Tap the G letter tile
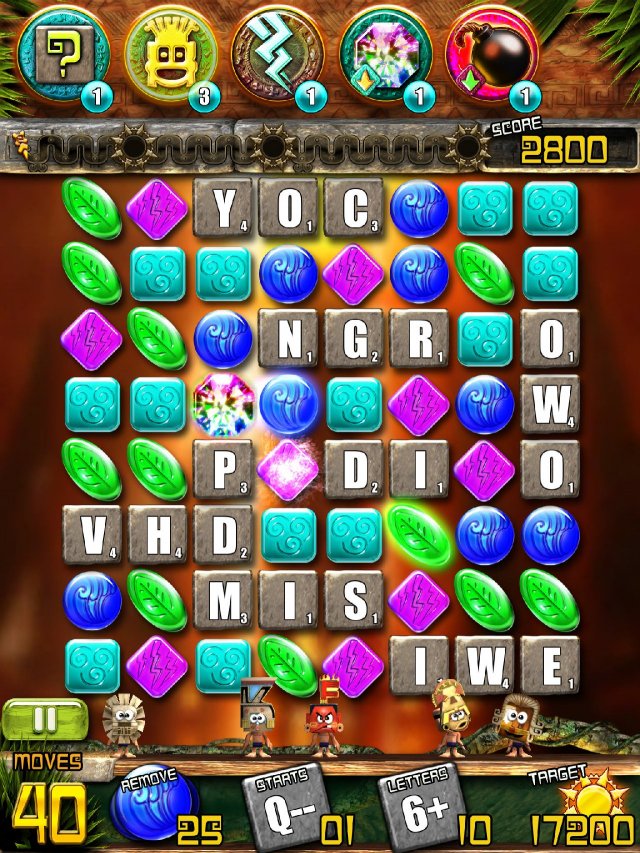 point(353,340)
